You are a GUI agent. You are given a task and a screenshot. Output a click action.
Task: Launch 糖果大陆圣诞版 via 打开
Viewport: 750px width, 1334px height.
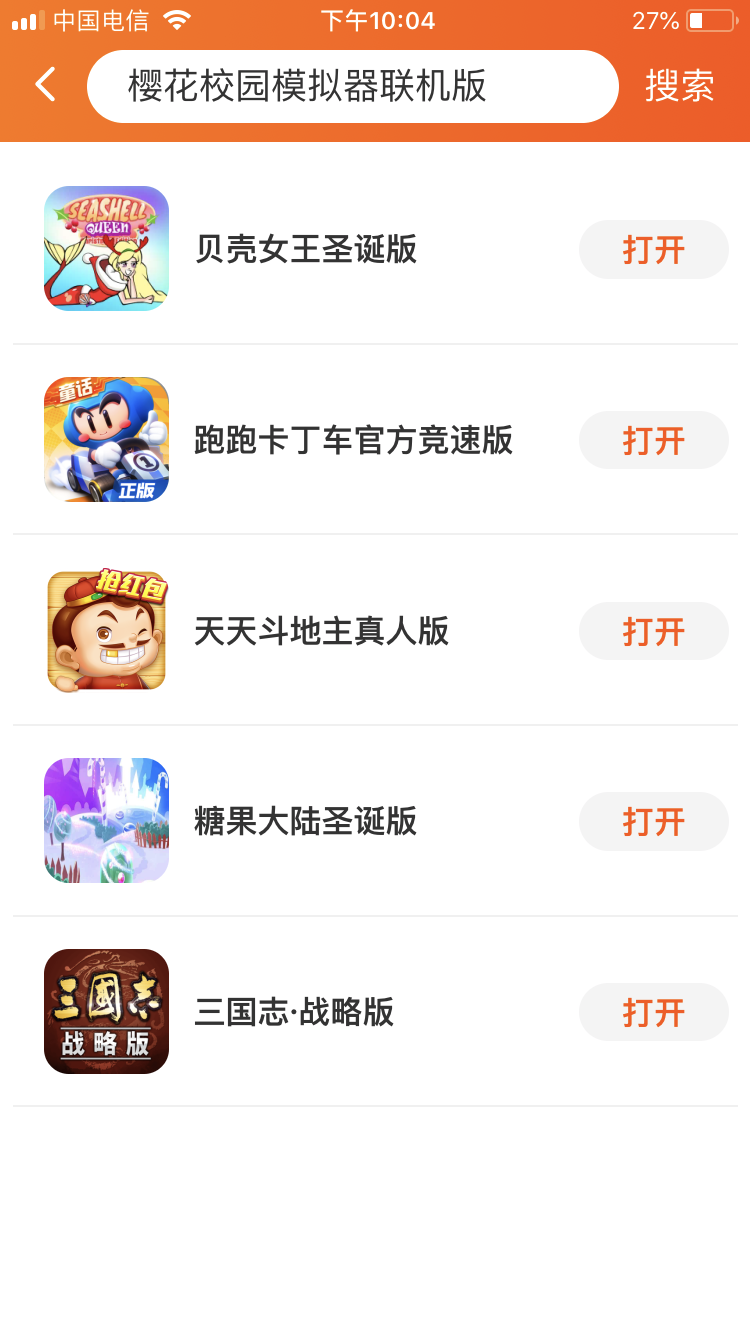(653, 822)
